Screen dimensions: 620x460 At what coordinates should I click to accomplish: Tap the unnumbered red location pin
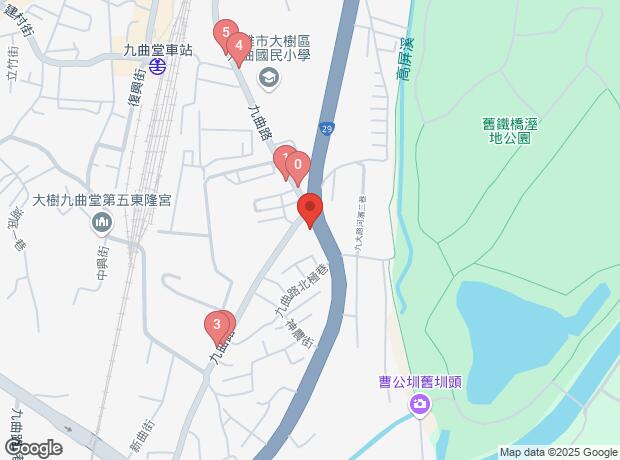tap(310, 208)
